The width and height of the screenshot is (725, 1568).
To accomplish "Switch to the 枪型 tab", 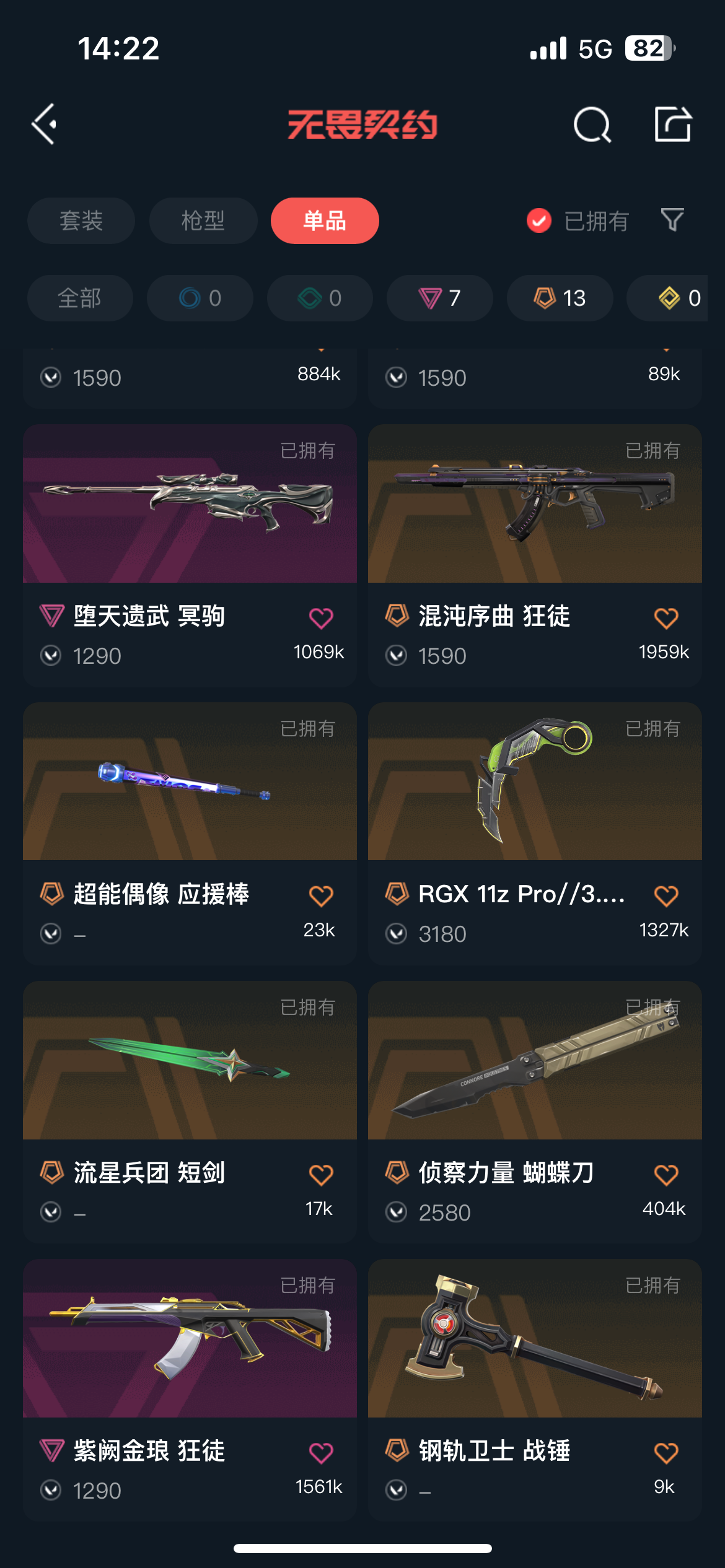I will point(203,221).
